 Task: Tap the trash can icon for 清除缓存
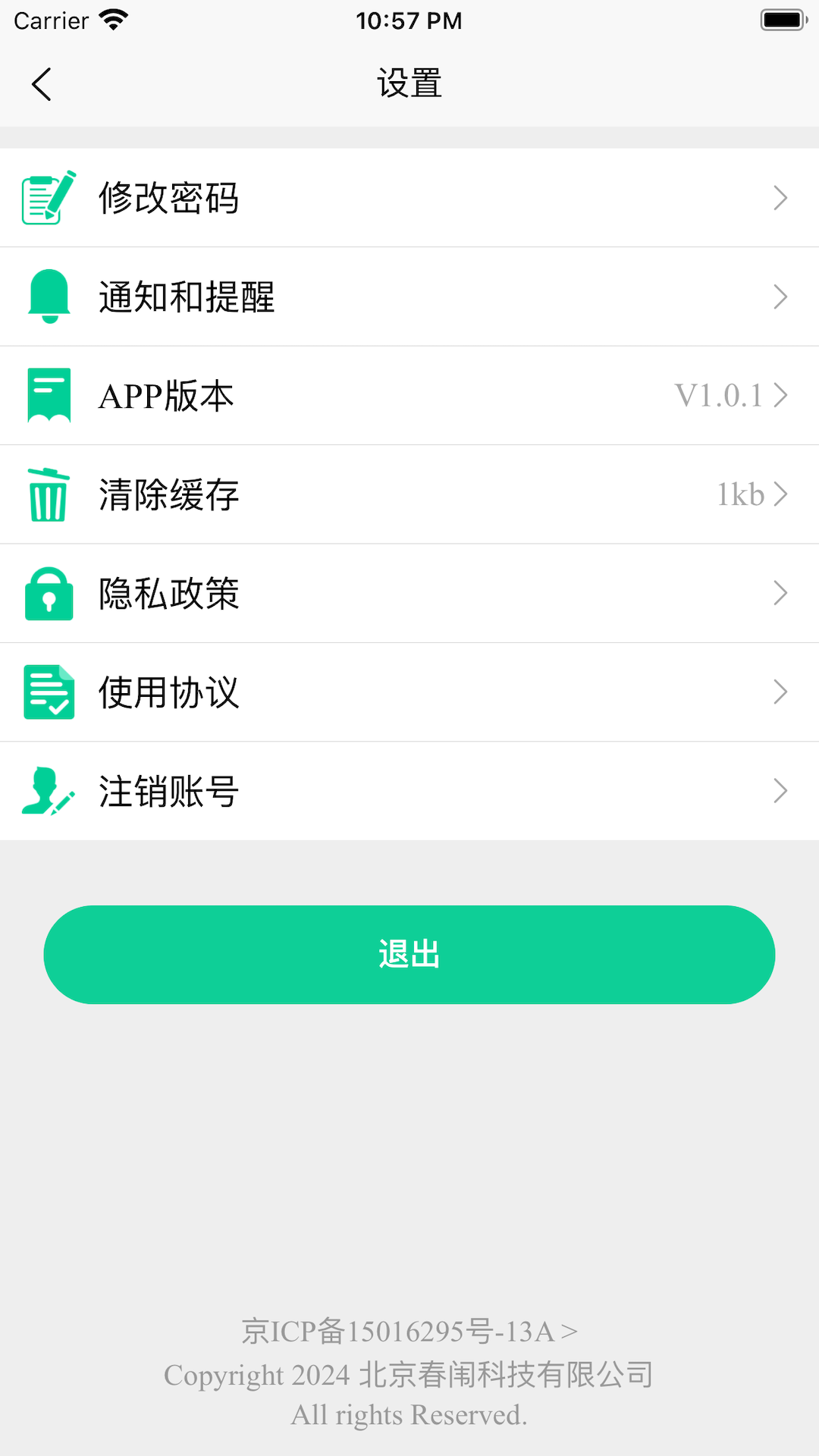(x=49, y=494)
